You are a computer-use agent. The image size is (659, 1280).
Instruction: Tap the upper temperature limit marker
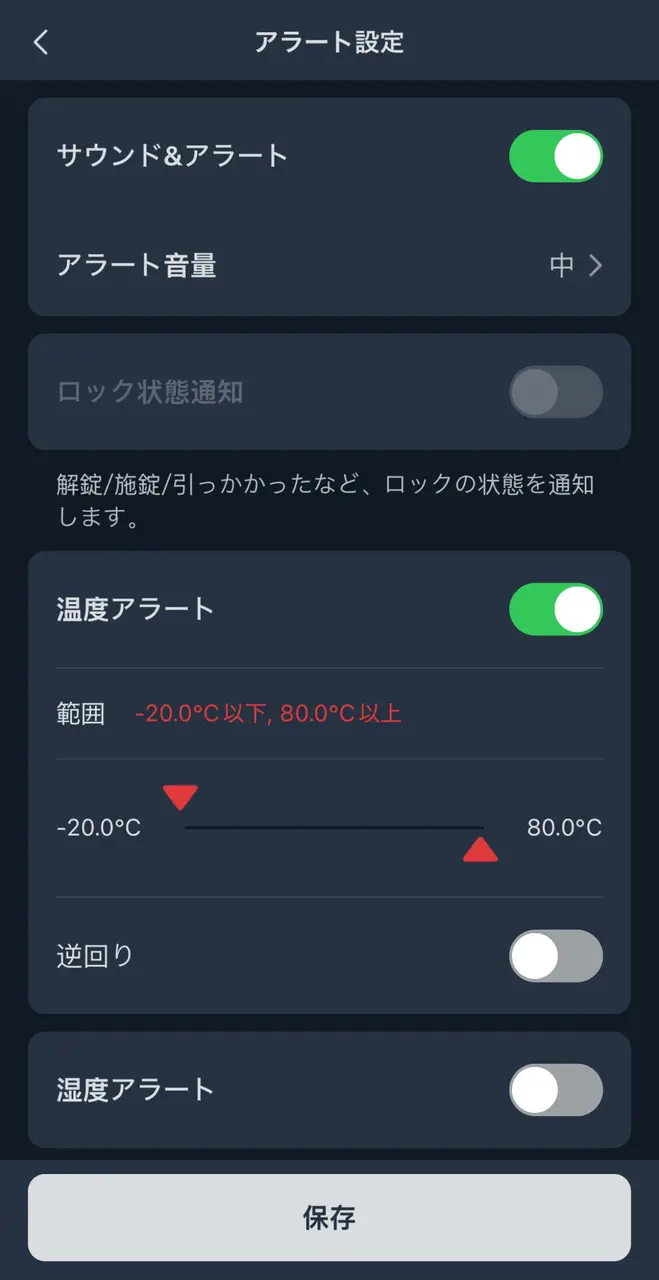tap(480, 850)
